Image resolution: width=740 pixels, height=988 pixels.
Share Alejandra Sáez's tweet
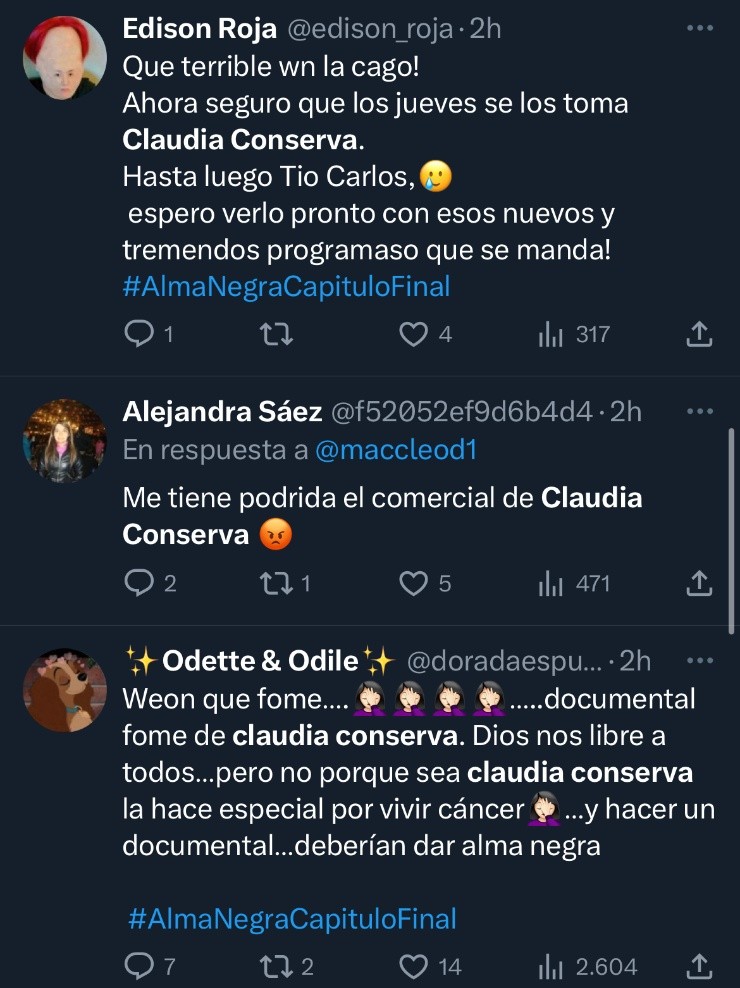pyautogui.click(x=700, y=583)
